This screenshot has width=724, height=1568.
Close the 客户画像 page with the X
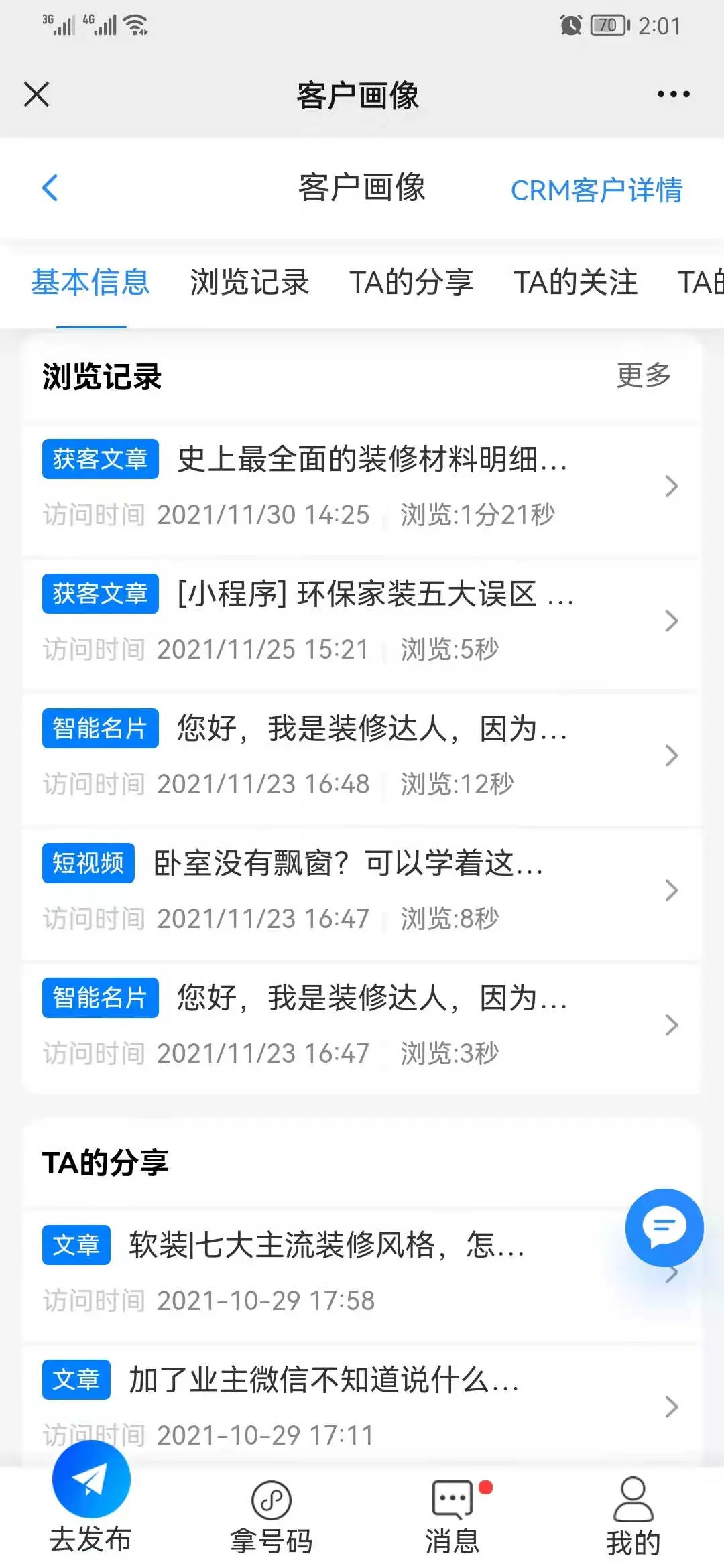pos(37,94)
